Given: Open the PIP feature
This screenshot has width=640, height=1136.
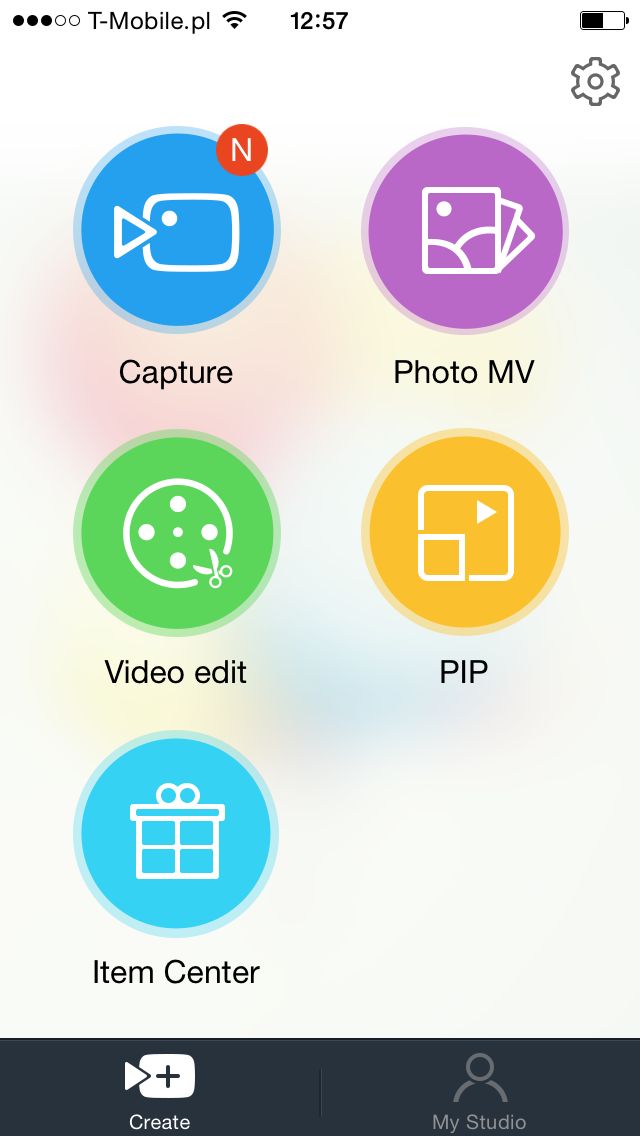Looking at the screenshot, I should coord(465,533).
